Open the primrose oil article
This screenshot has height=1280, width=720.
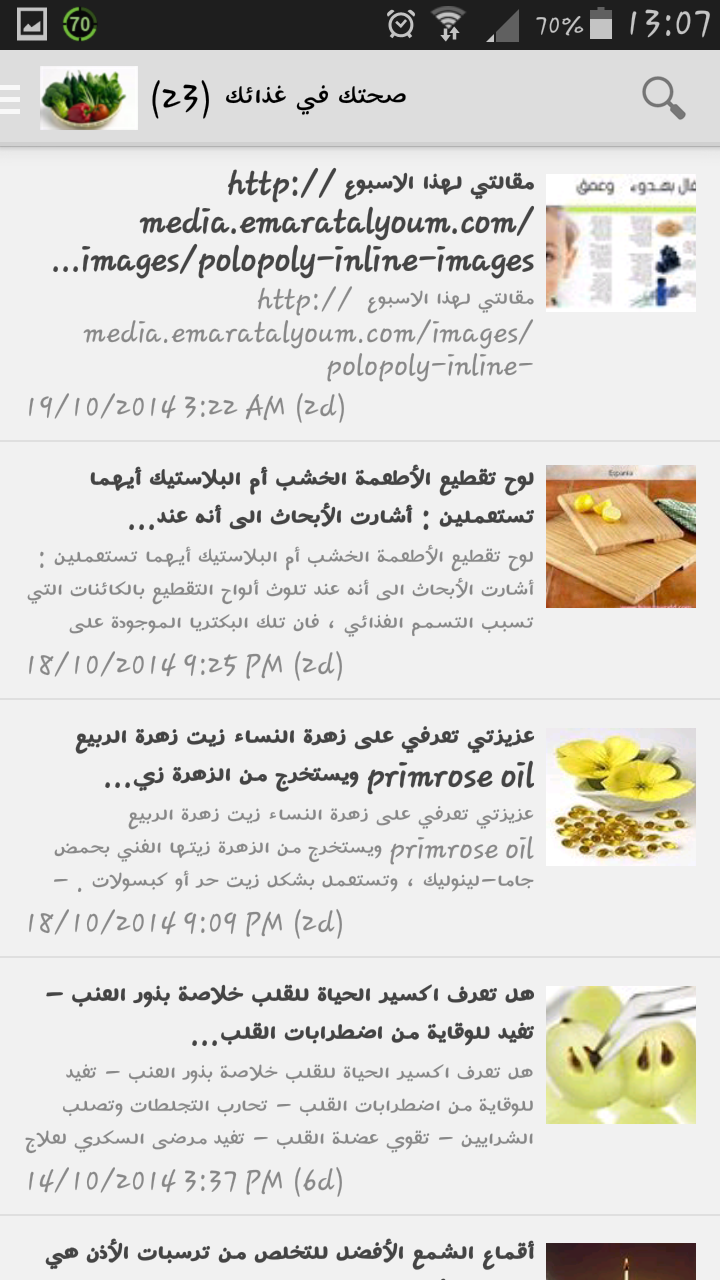360,828
